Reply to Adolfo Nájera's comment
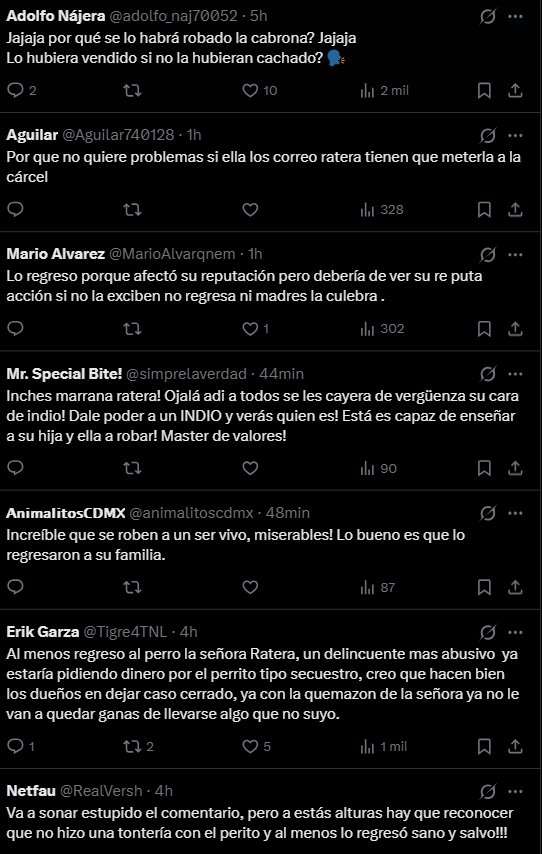The image size is (542, 854). point(21,91)
